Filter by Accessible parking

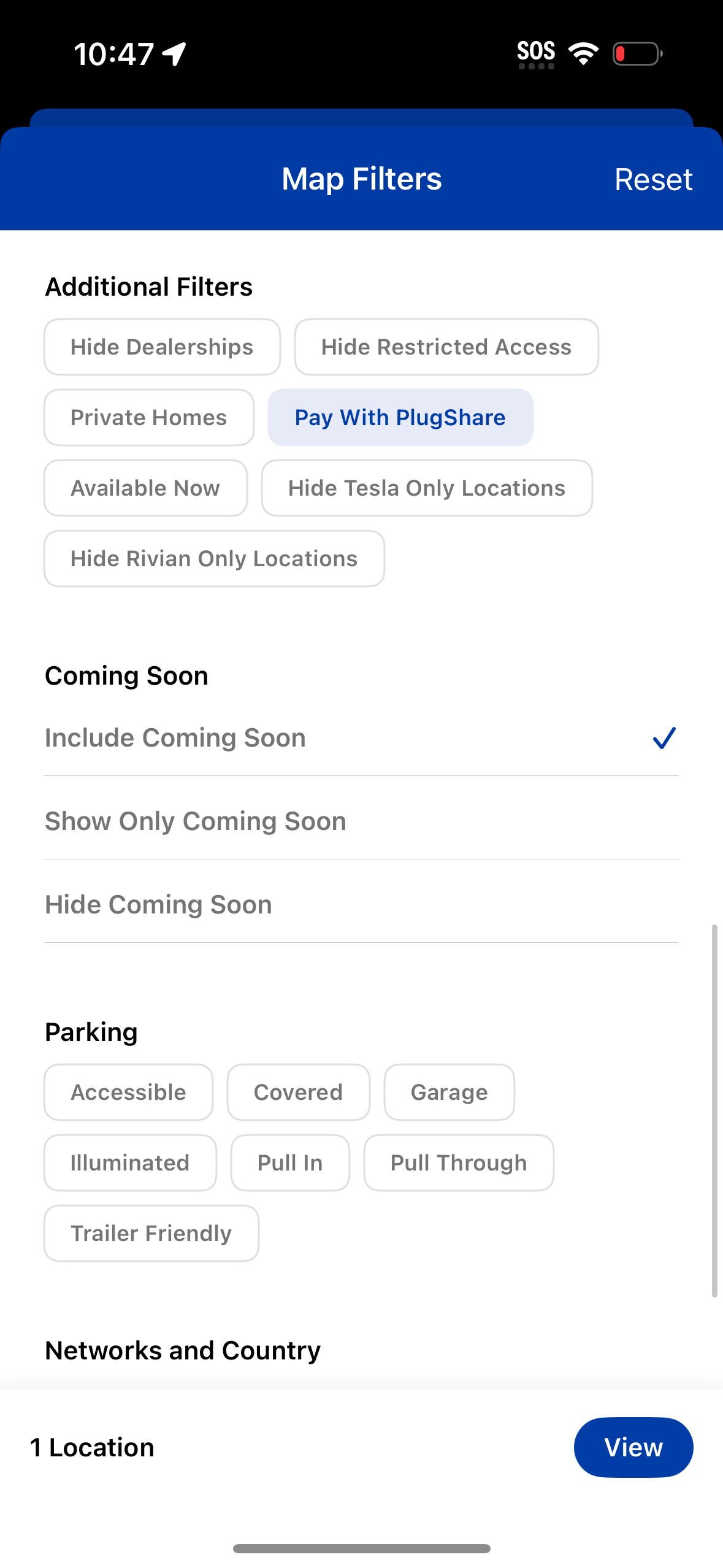[128, 1093]
